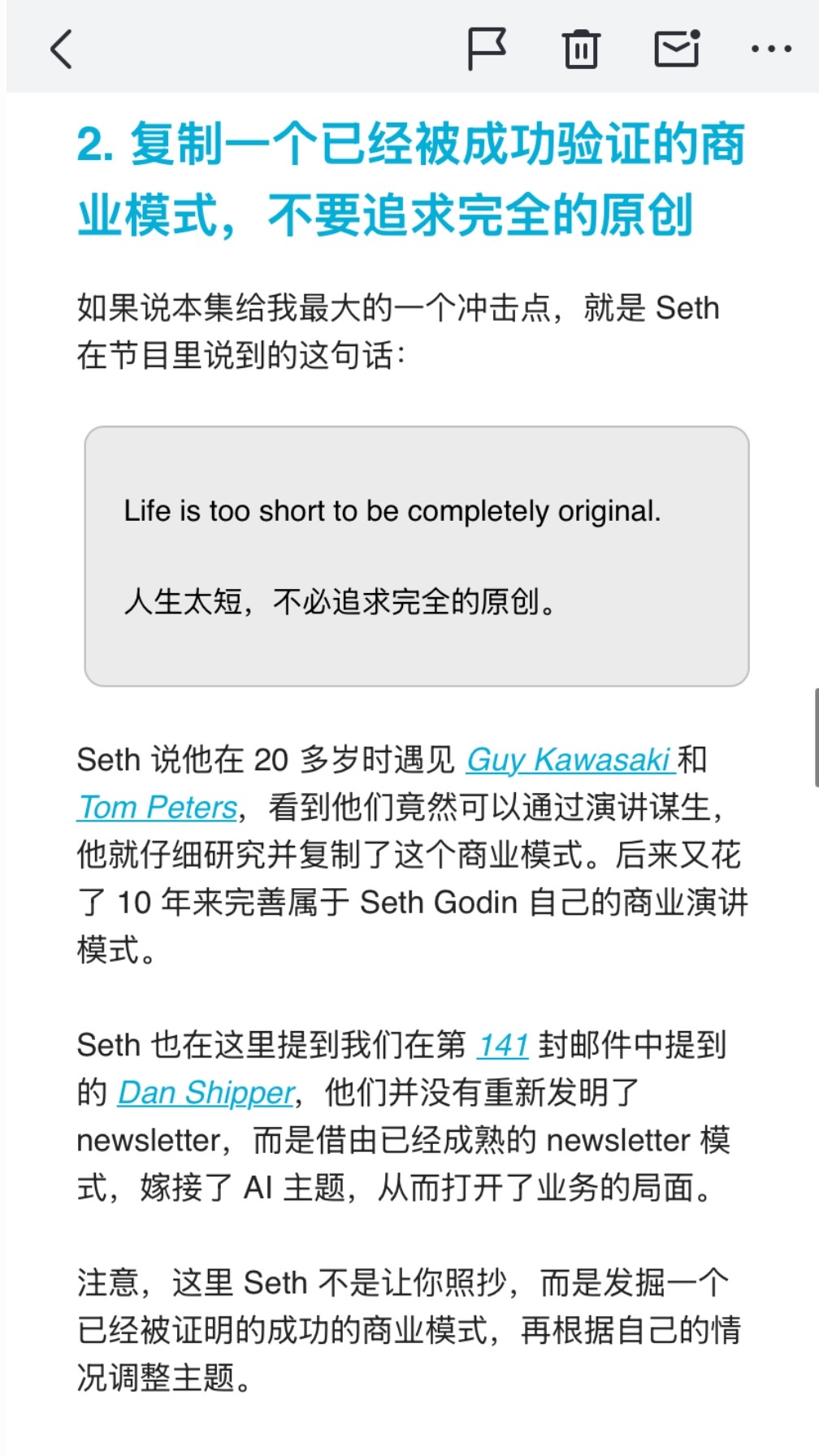Go back using the top-left arrow

[x=62, y=49]
